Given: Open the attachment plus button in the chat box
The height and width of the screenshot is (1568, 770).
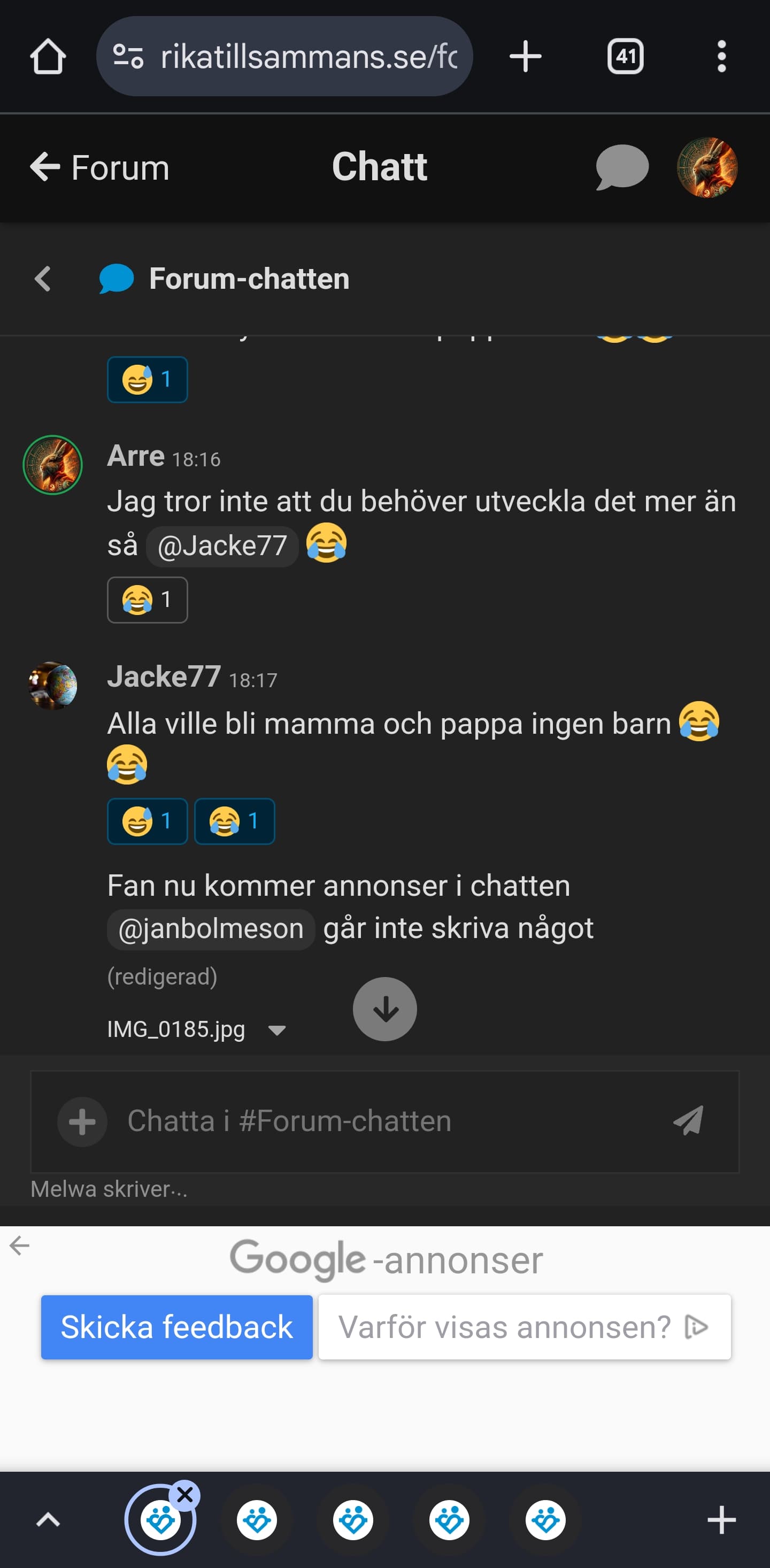Looking at the screenshot, I should [82, 1122].
